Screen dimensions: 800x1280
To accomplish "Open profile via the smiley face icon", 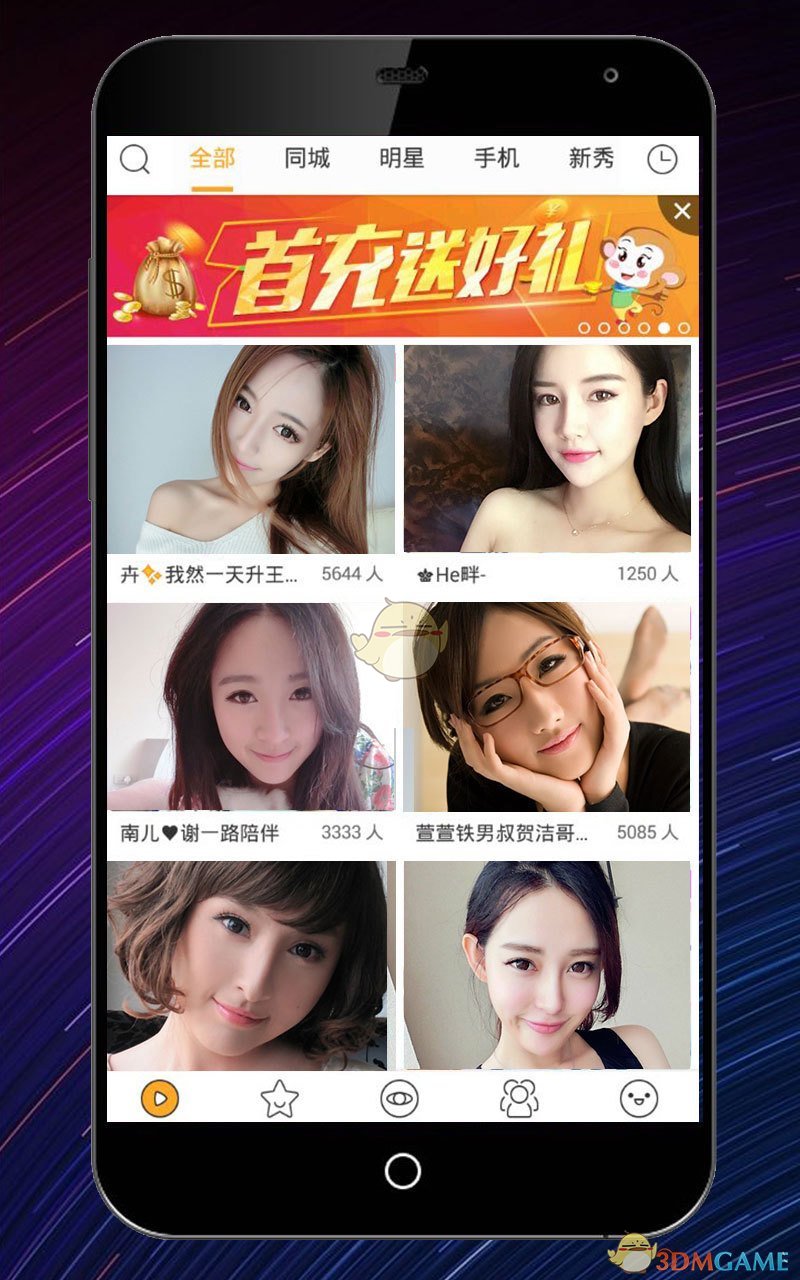I will [x=641, y=1098].
